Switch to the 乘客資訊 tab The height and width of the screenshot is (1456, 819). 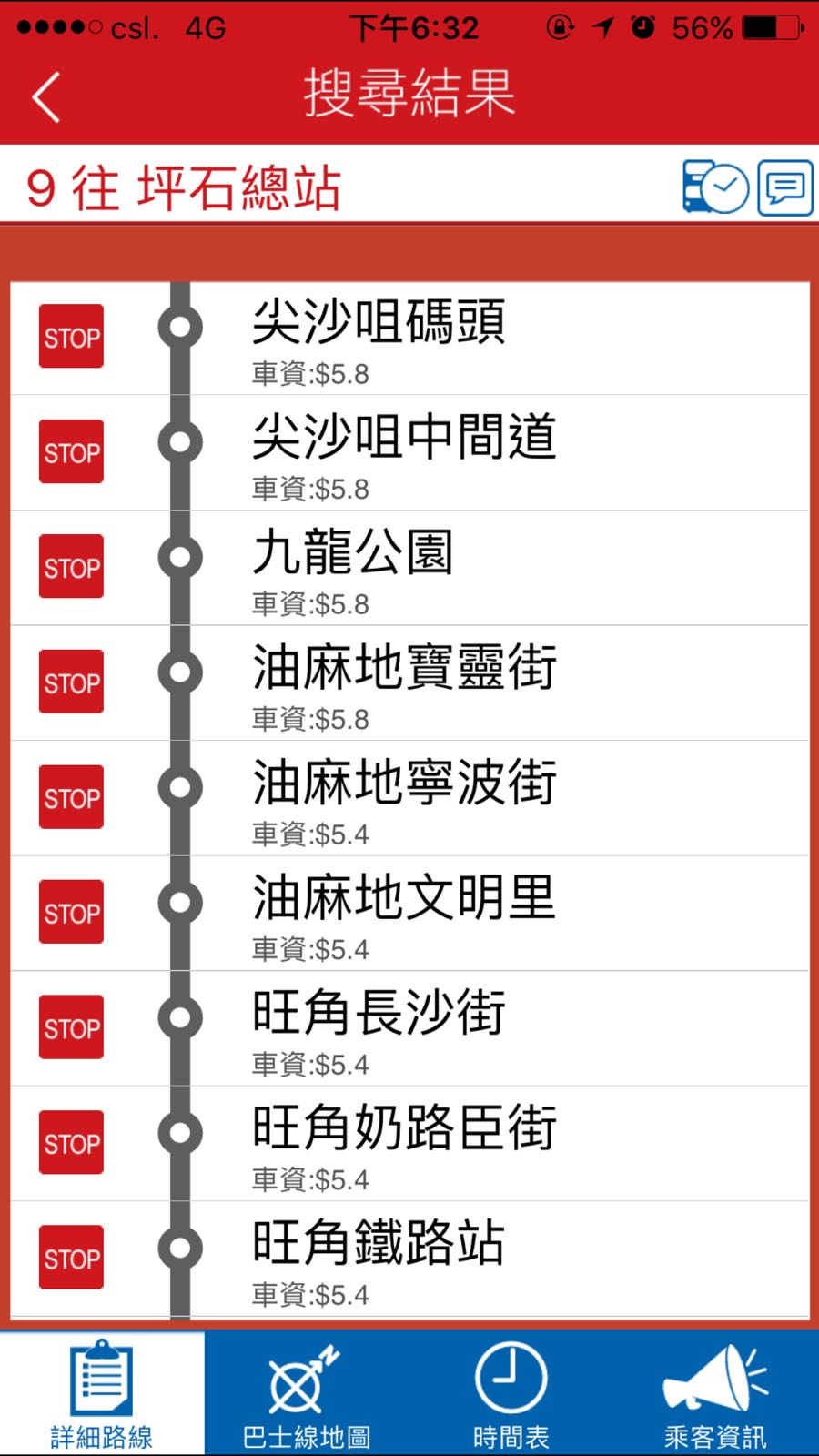pos(715,1394)
